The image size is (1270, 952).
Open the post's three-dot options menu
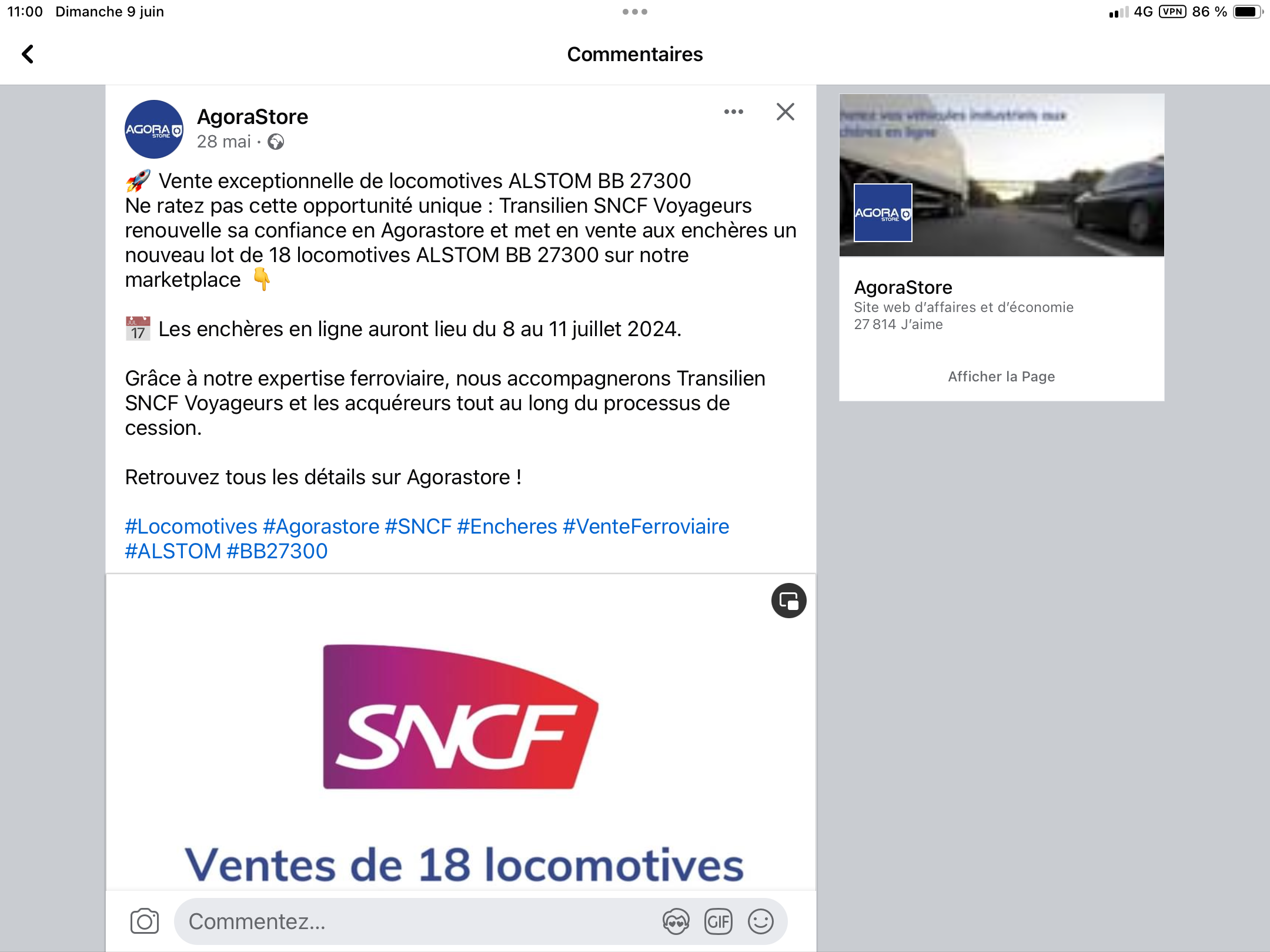(x=733, y=112)
